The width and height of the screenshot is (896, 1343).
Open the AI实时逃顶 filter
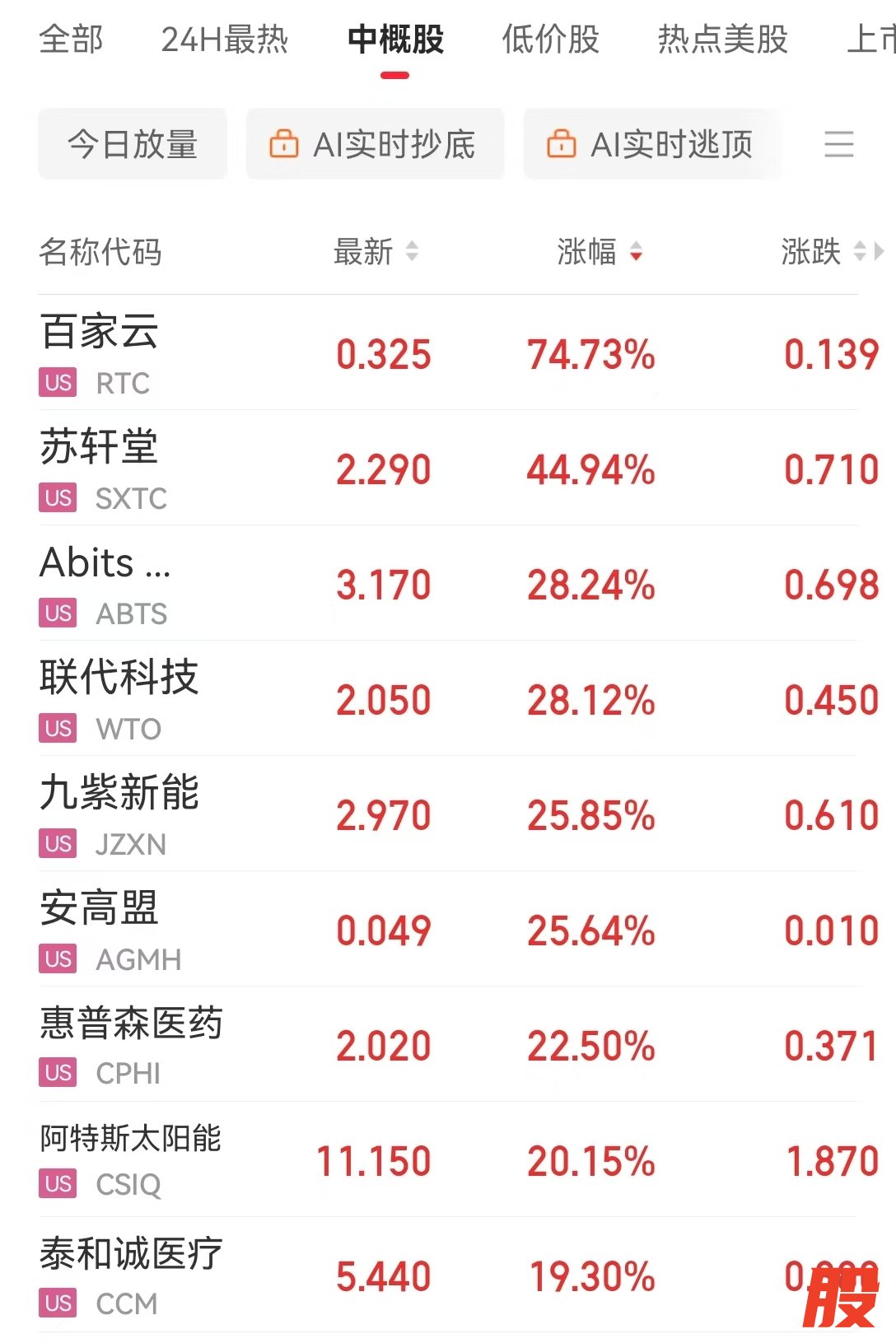[651, 144]
